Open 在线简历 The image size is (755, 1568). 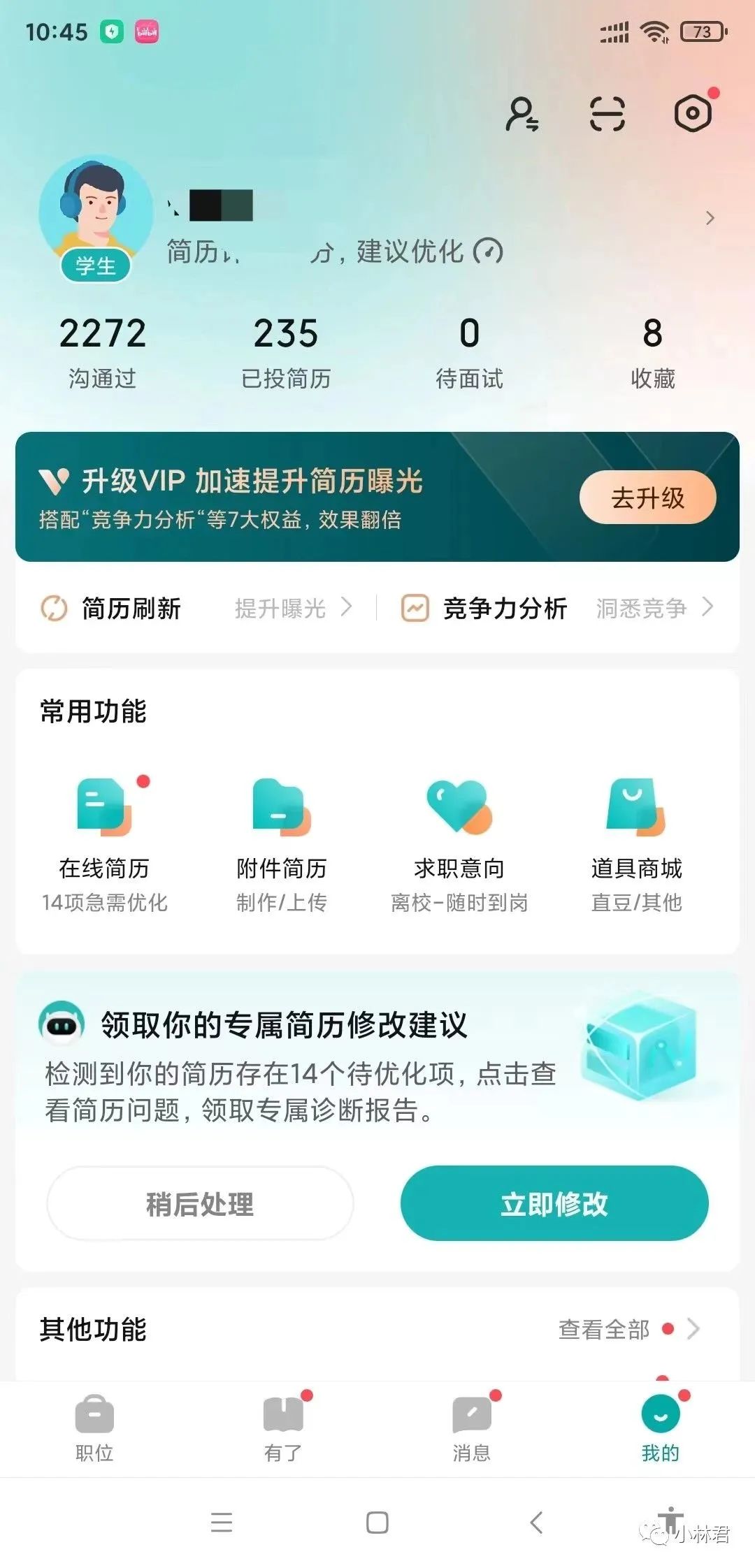pos(104,845)
